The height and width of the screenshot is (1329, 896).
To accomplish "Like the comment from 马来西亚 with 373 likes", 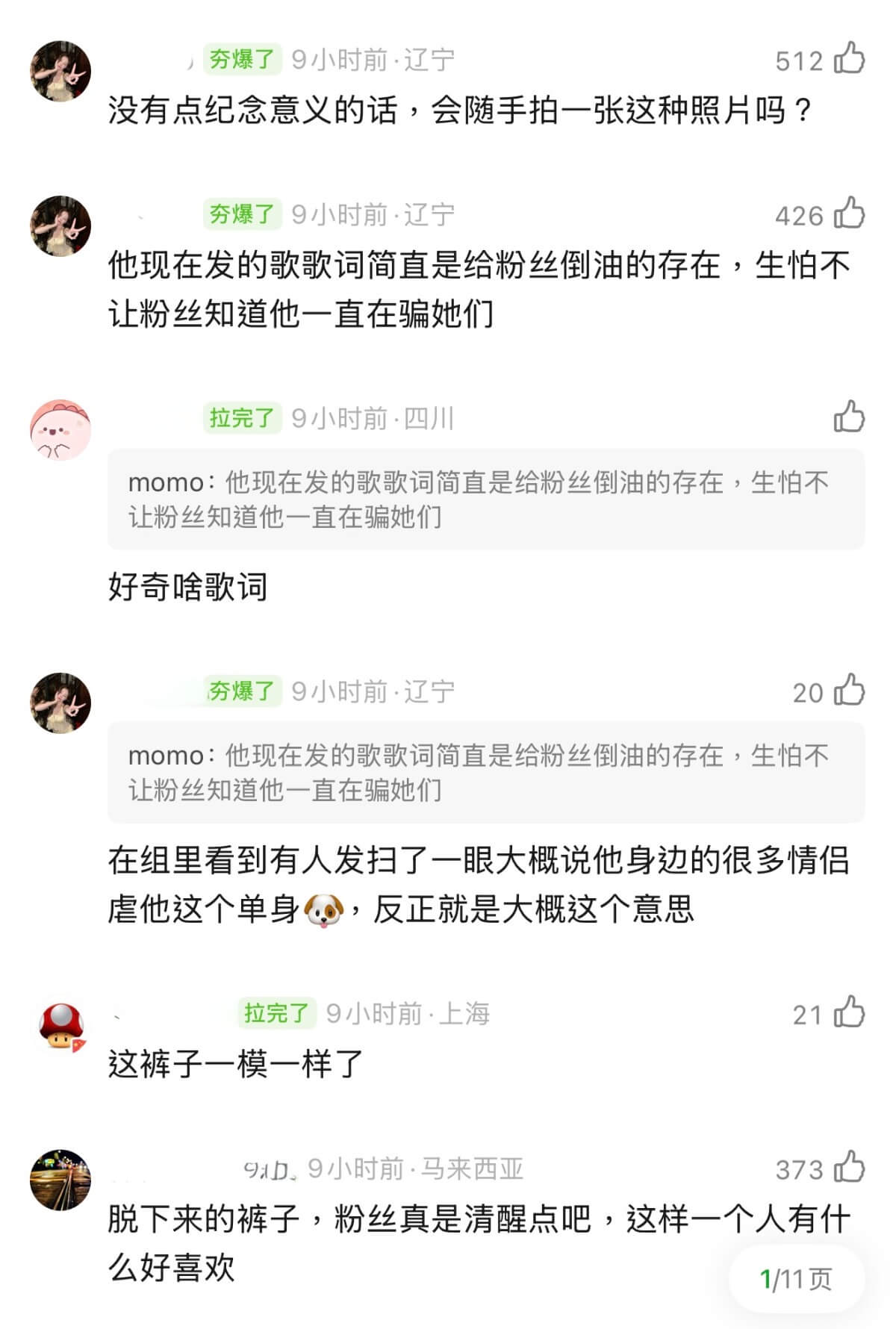I will (849, 1168).
